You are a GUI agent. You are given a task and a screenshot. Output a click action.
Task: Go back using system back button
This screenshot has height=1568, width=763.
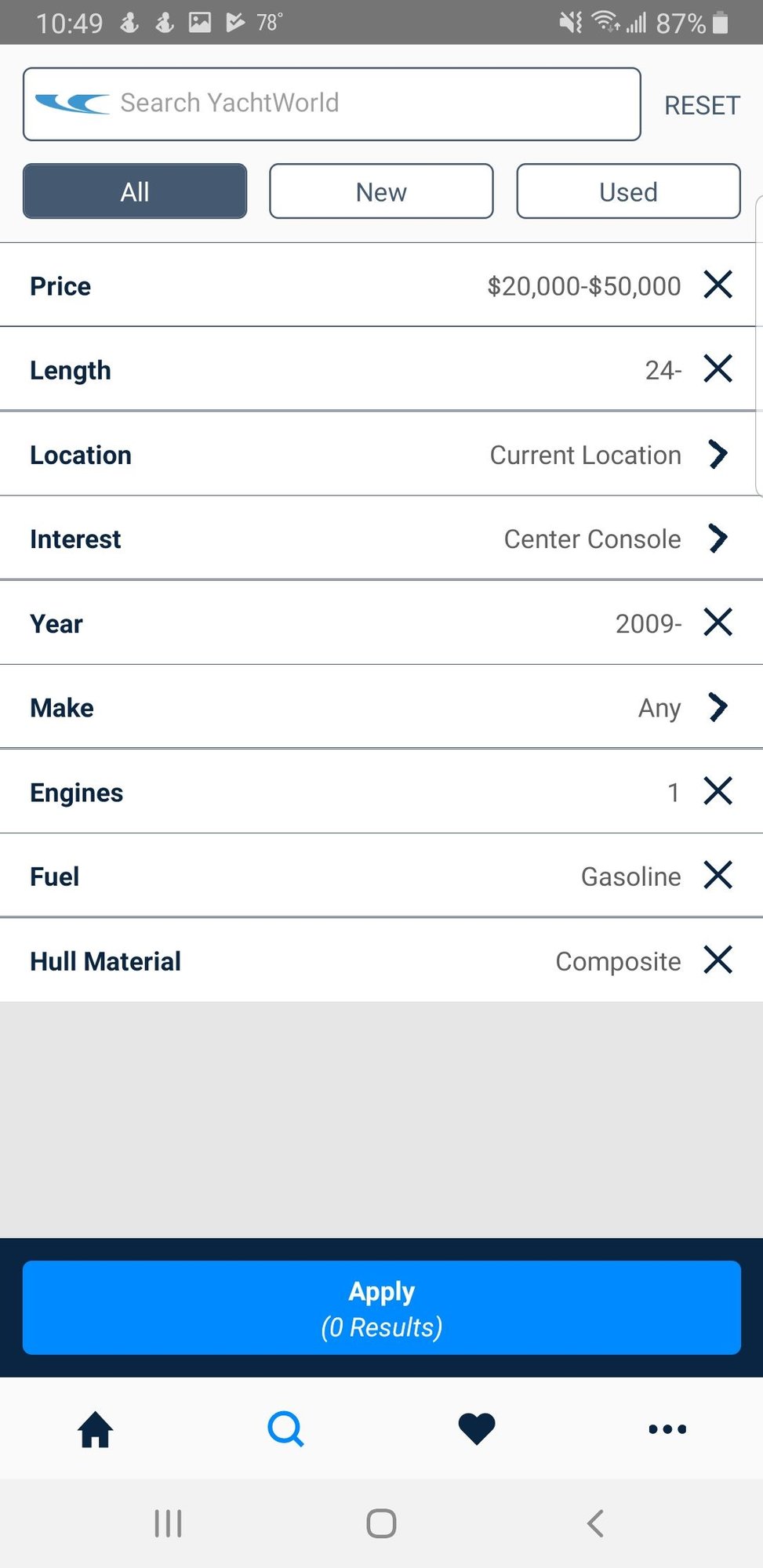click(x=595, y=1523)
